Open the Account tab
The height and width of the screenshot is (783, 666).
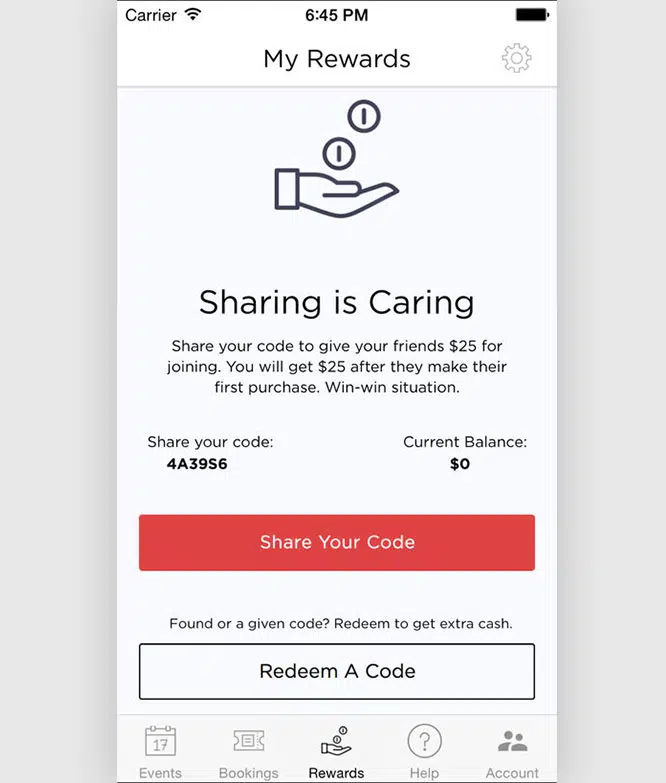pos(512,751)
